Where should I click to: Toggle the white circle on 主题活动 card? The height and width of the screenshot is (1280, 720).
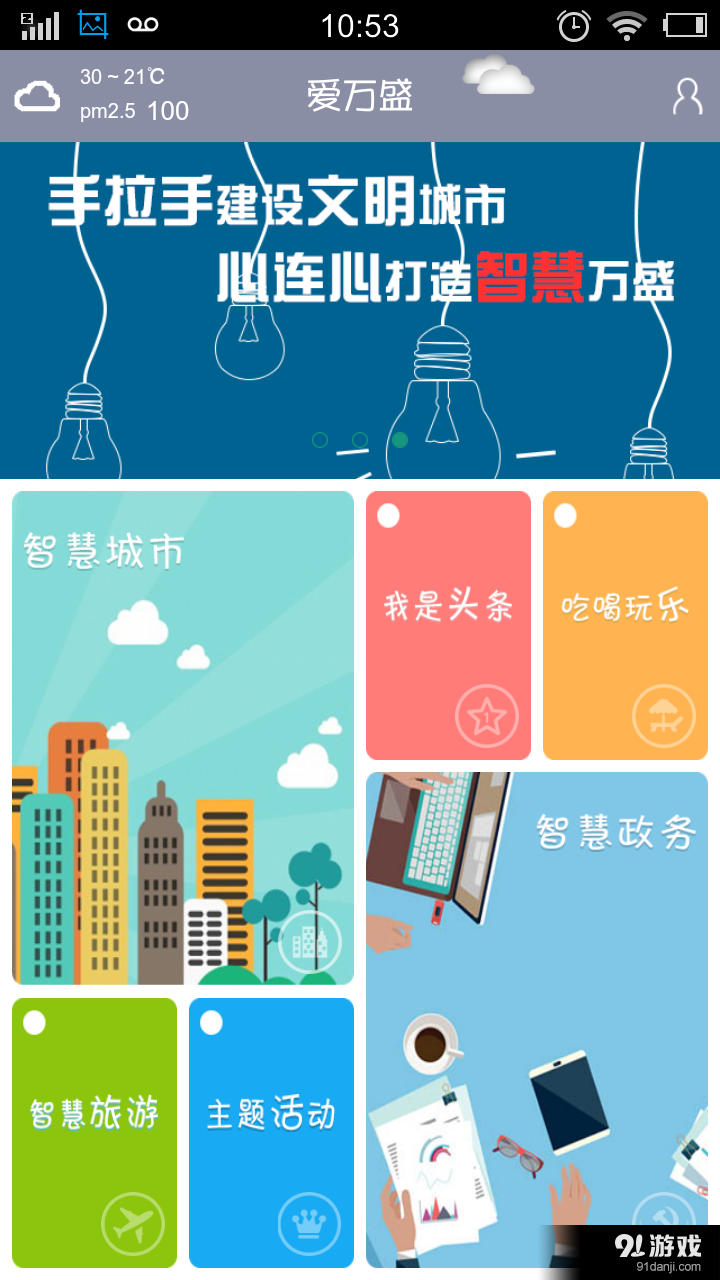[211, 1022]
